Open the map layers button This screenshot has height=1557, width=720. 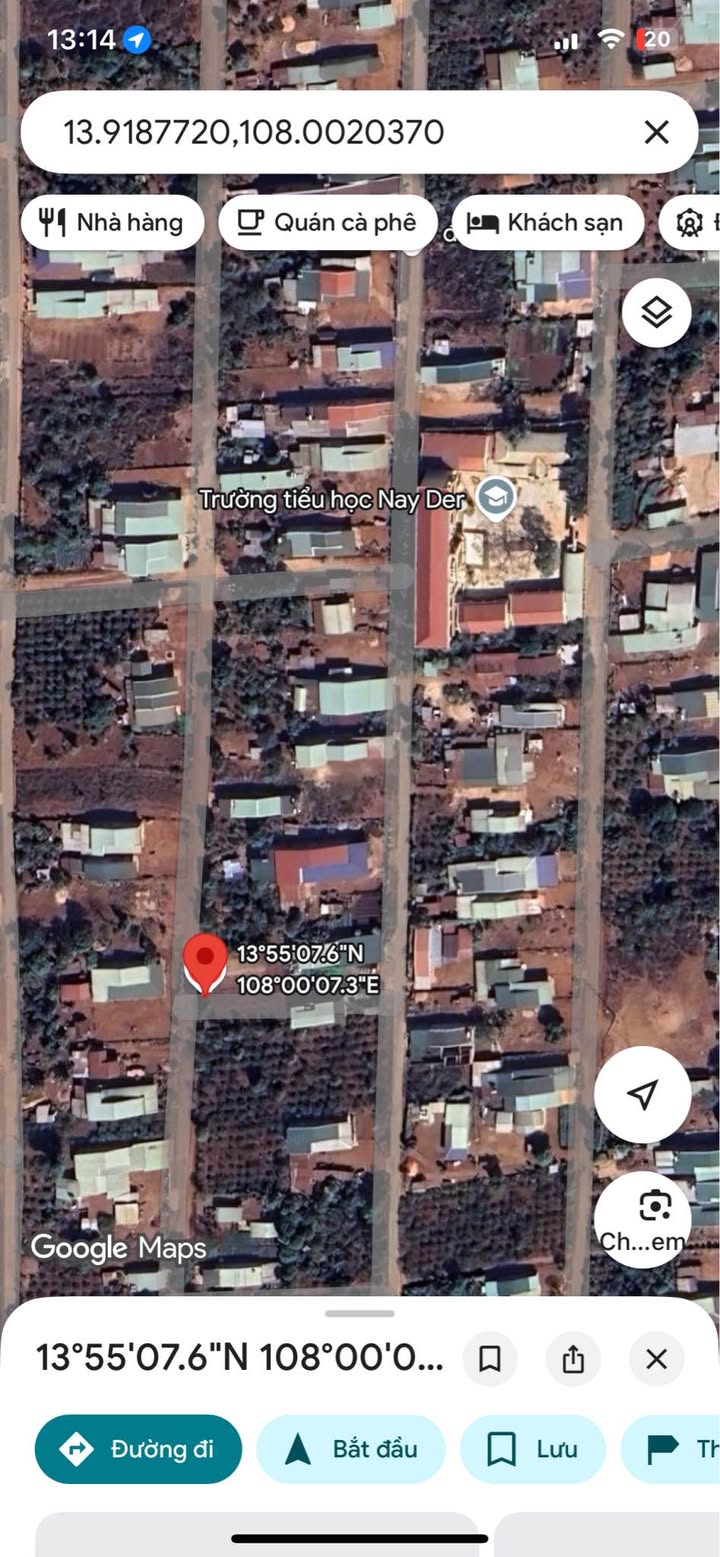(656, 313)
